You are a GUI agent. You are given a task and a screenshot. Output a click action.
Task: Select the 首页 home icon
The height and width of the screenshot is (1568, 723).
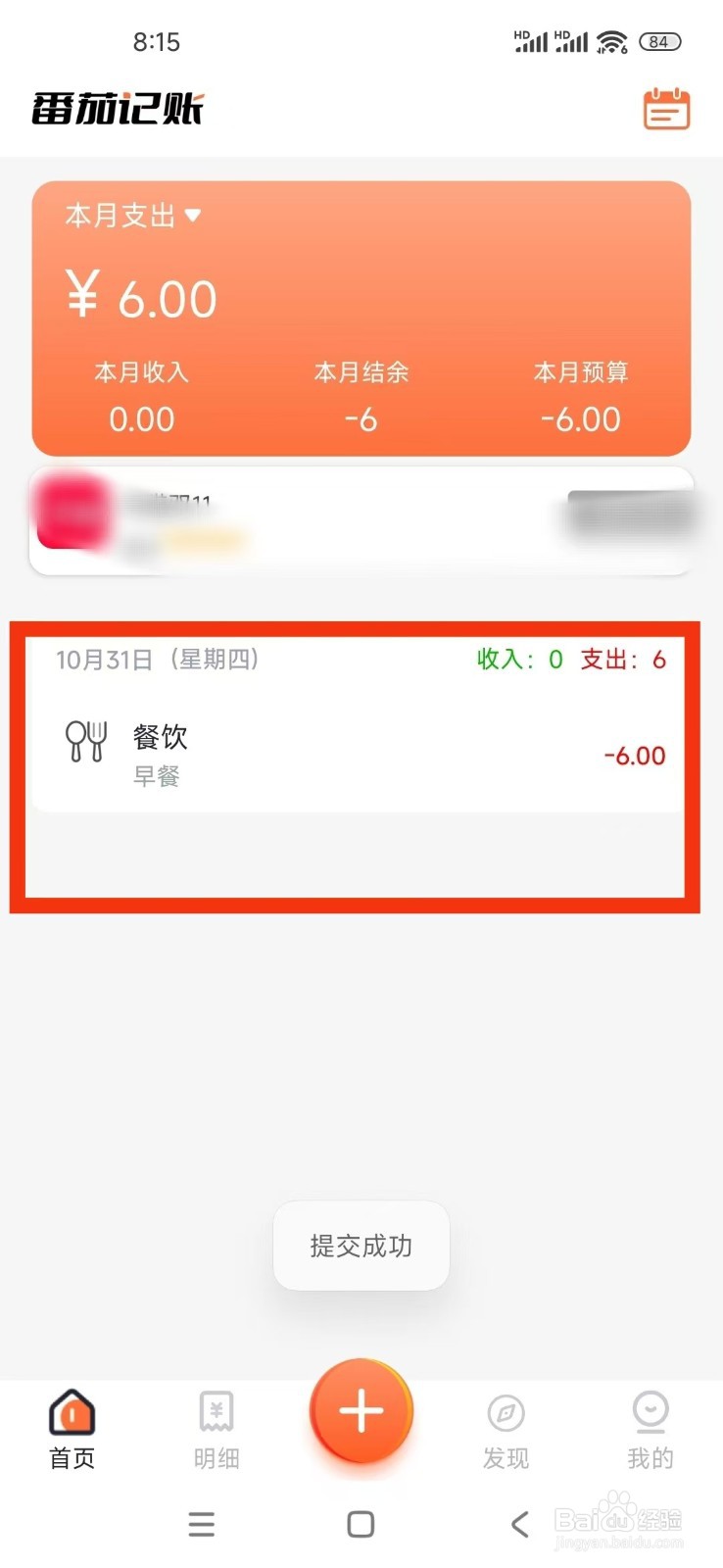tap(71, 1413)
